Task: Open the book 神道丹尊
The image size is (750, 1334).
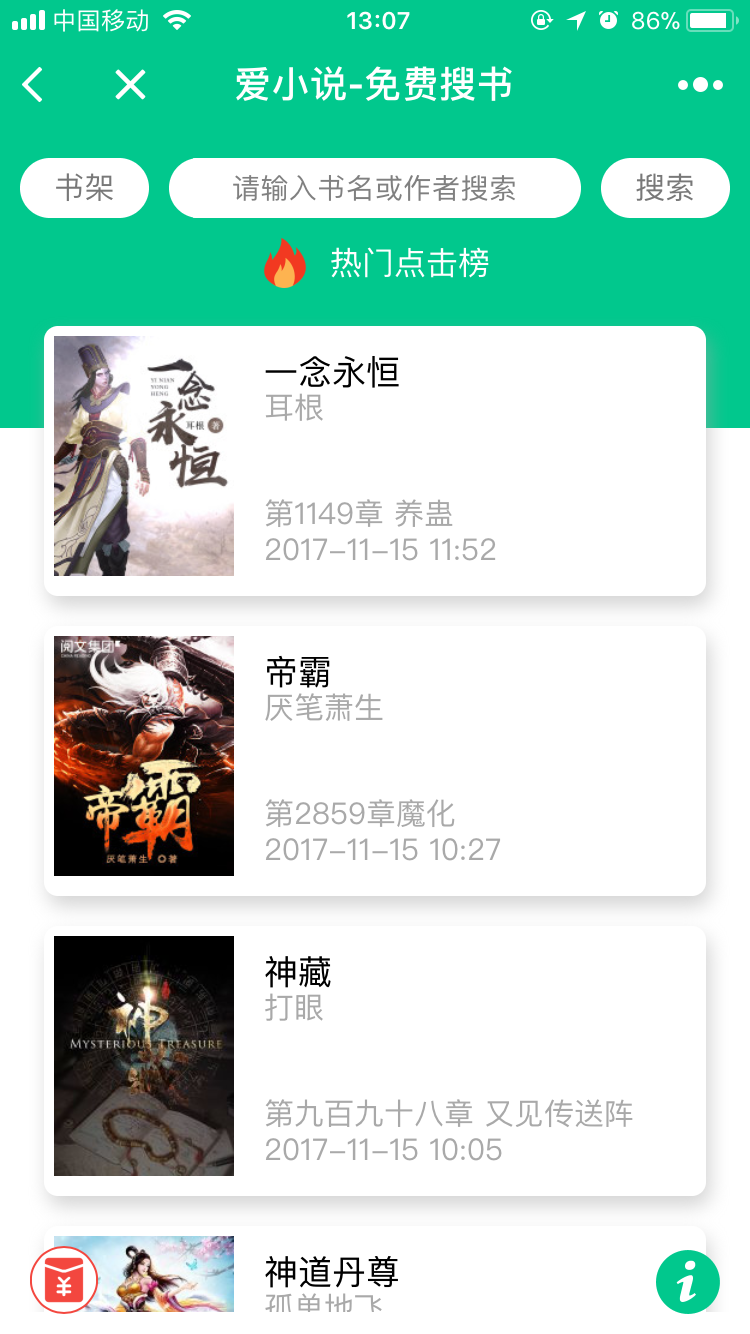Action: [x=375, y=1270]
